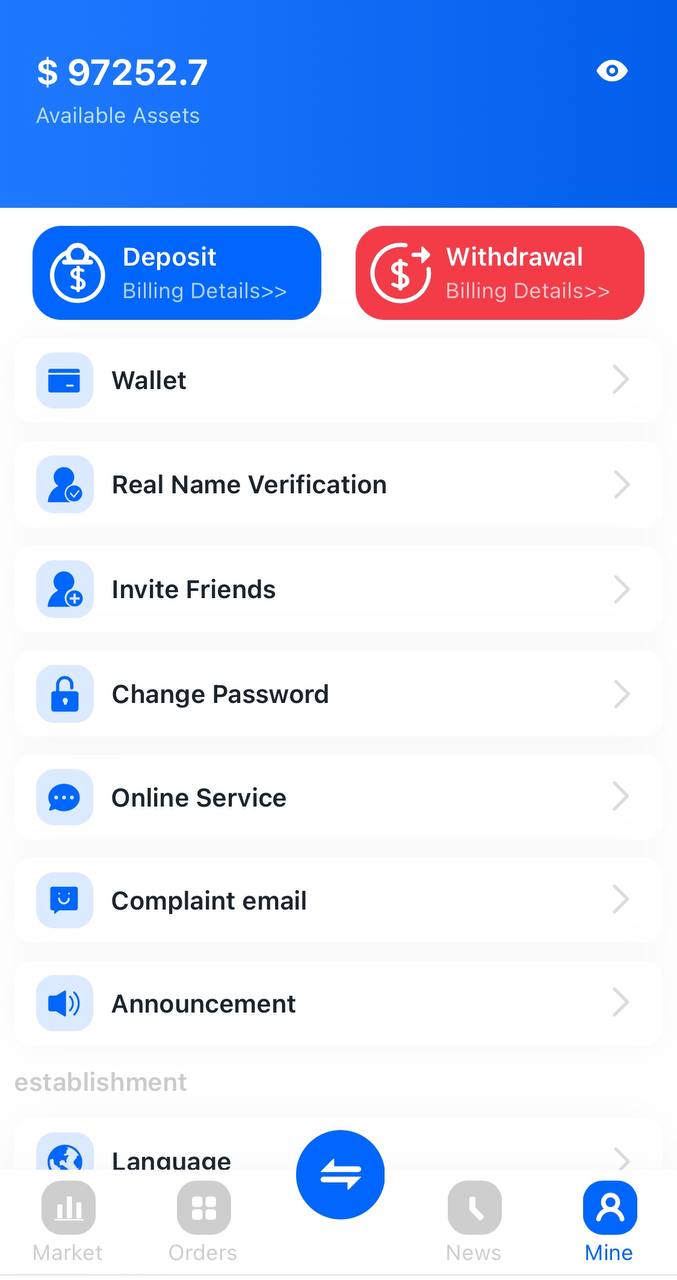Select the Mine tab

click(609, 1220)
